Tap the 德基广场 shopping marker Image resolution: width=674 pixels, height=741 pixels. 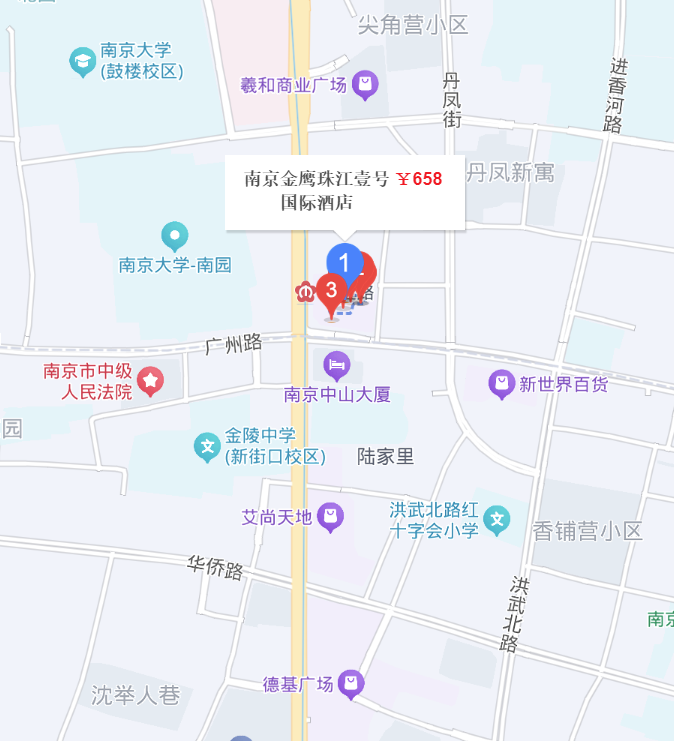[x=351, y=684]
